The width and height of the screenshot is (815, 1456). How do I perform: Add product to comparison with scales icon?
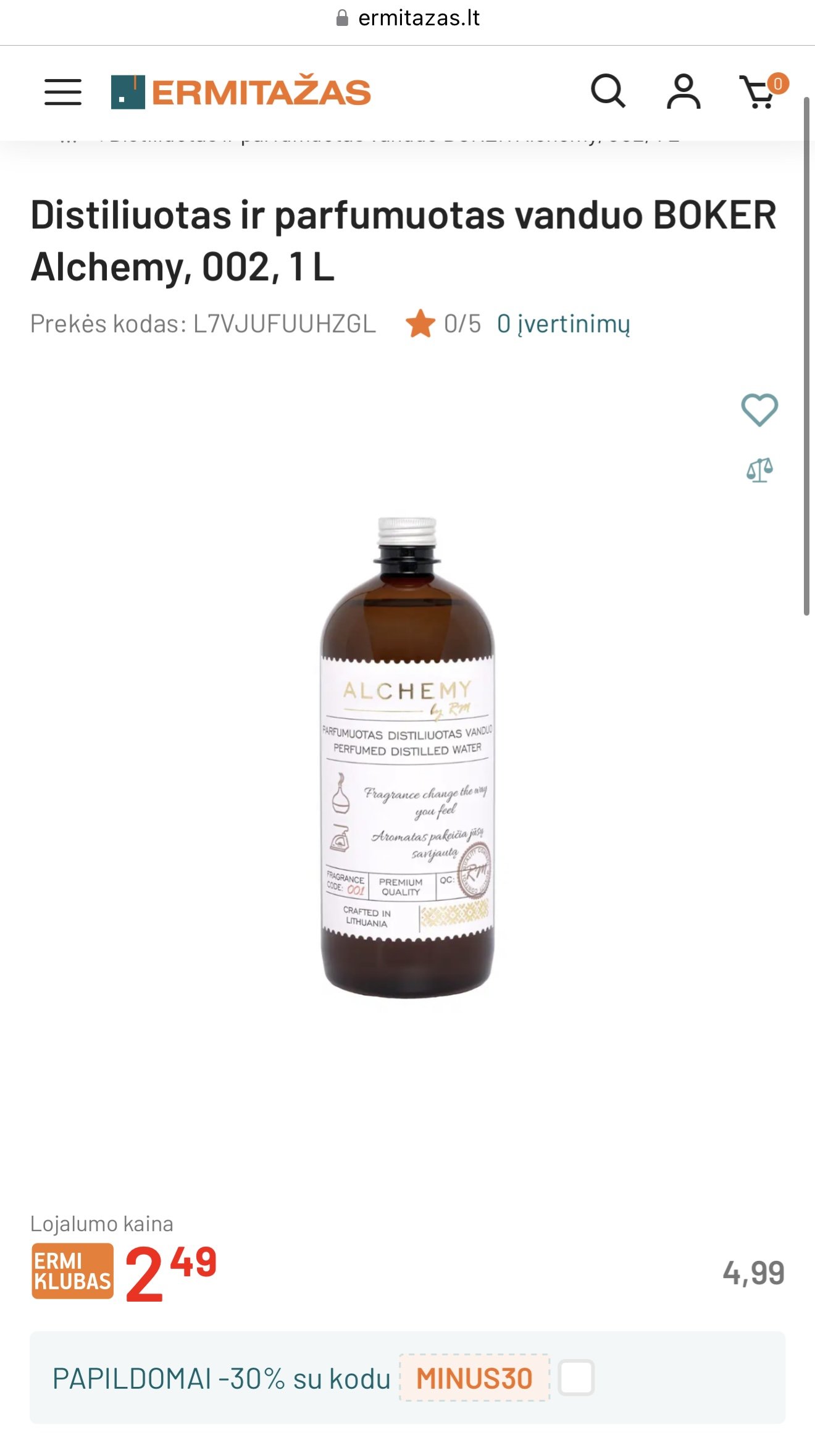coord(759,470)
